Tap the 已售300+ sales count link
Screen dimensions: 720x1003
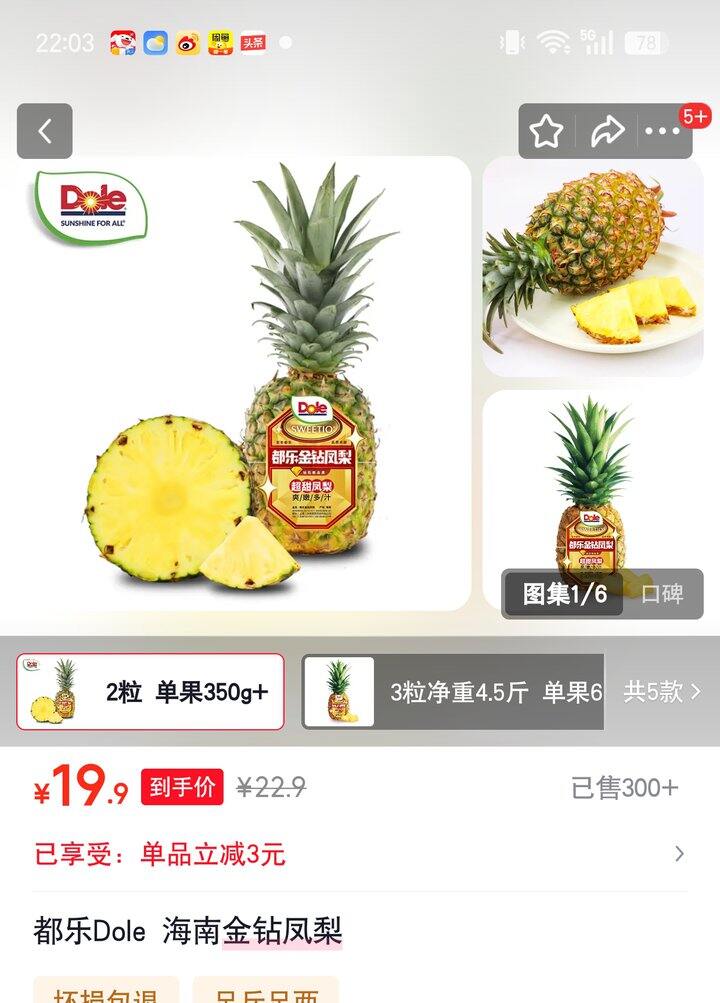point(624,789)
